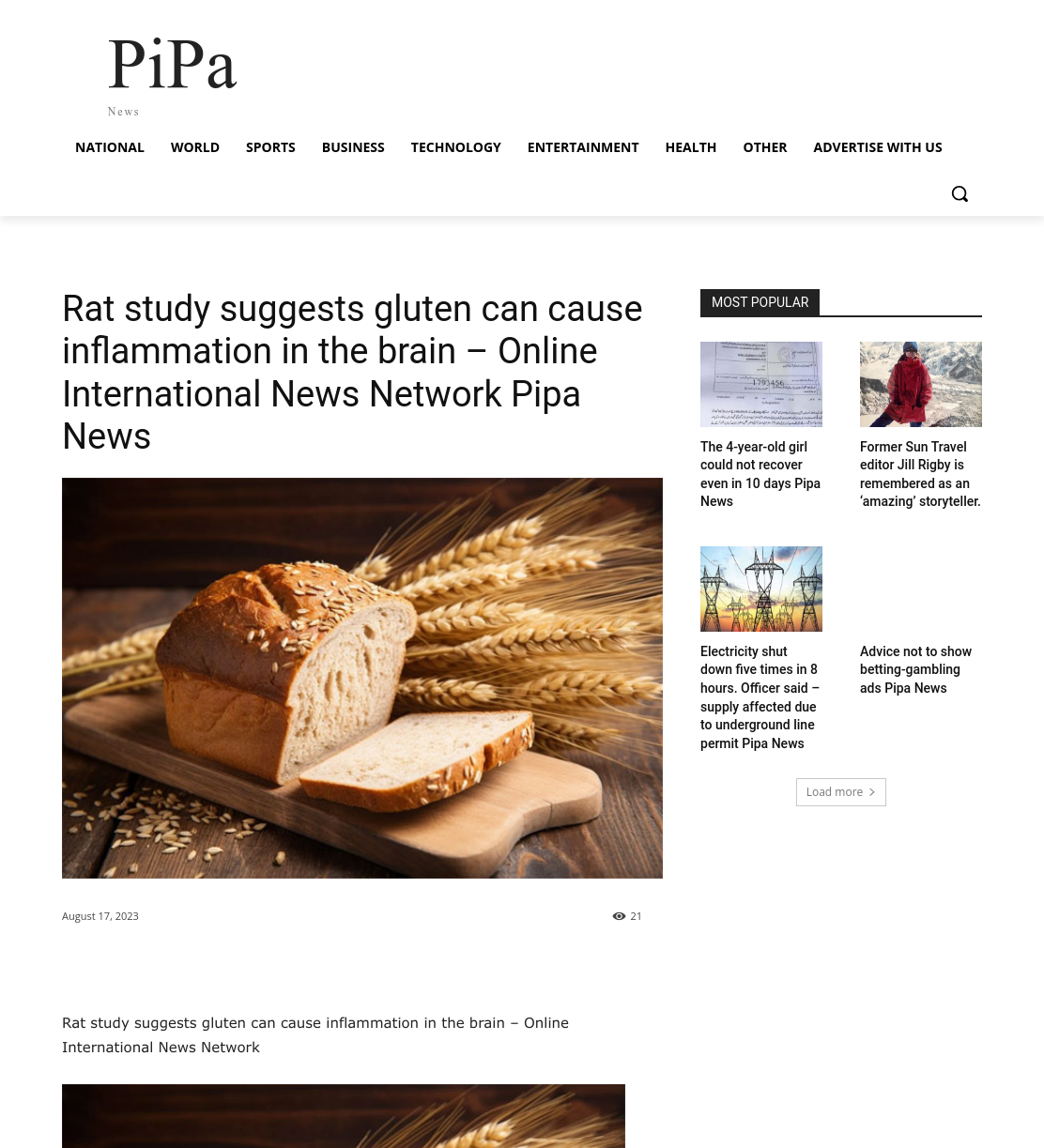Open the electricity shutdown article thumbnail
1044x1148 pixels.
click(761, 589)
